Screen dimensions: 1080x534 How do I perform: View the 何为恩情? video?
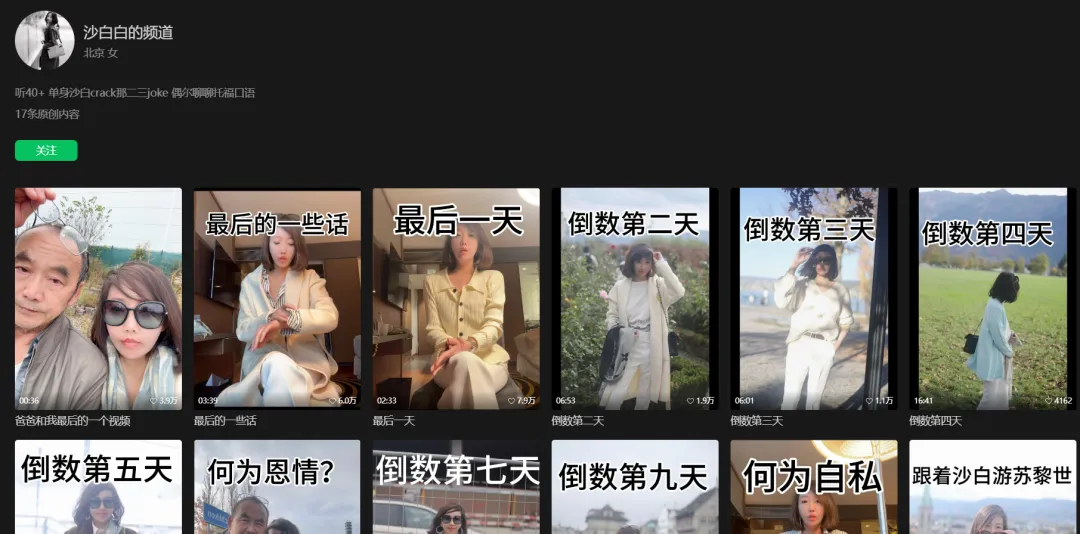[x=277, y=487]
